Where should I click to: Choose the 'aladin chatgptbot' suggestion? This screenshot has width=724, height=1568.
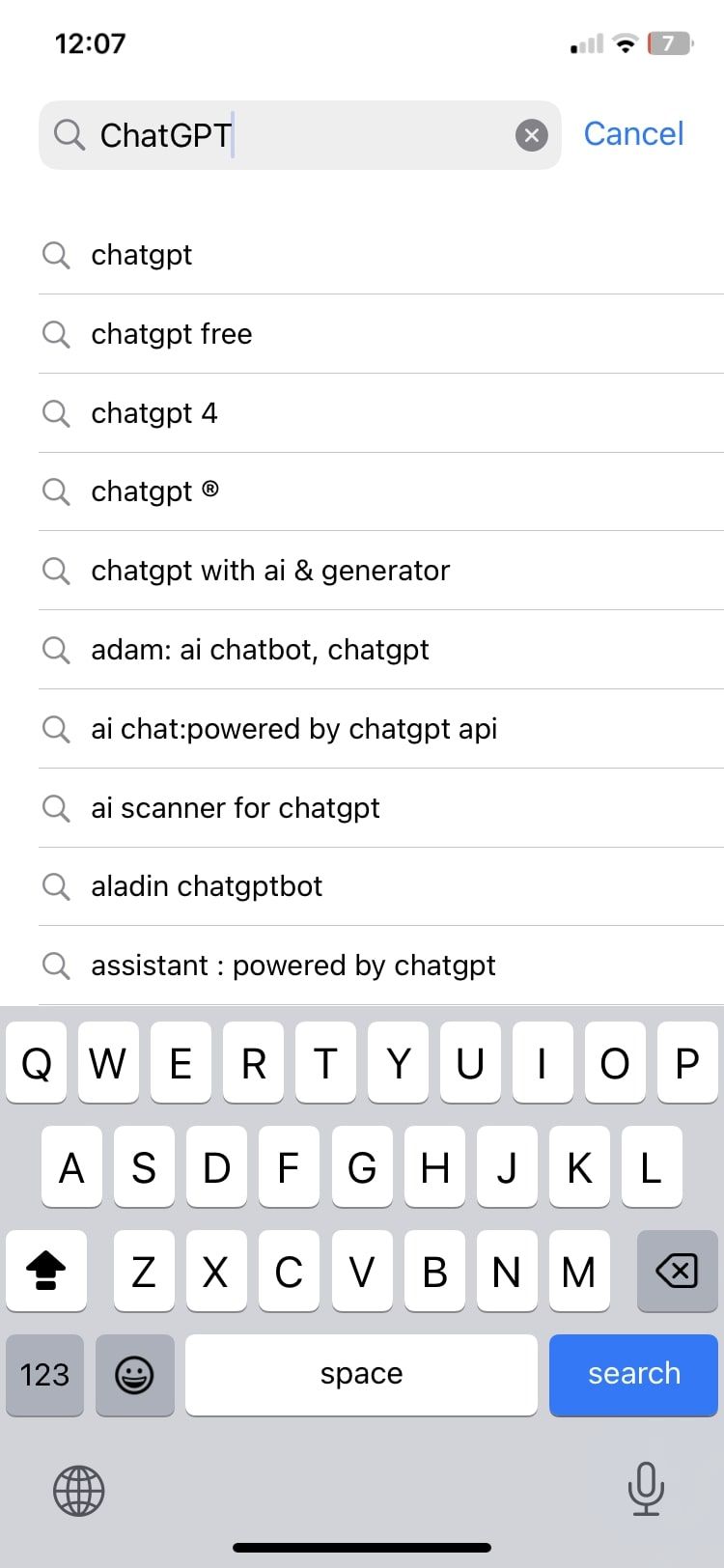207,886
